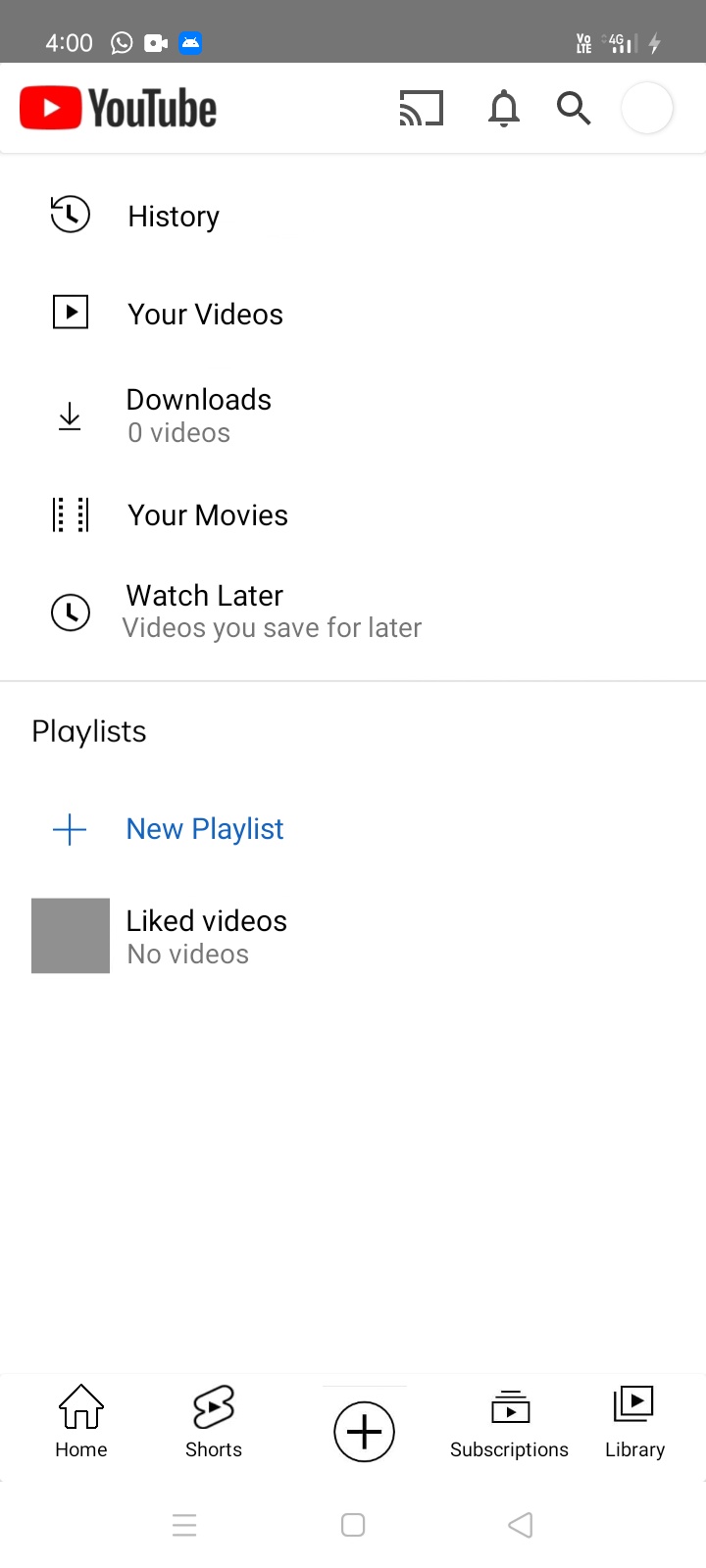706x1568 pixels.
Task: Tap the Home icon
Action: click(x=80, y=1421)
